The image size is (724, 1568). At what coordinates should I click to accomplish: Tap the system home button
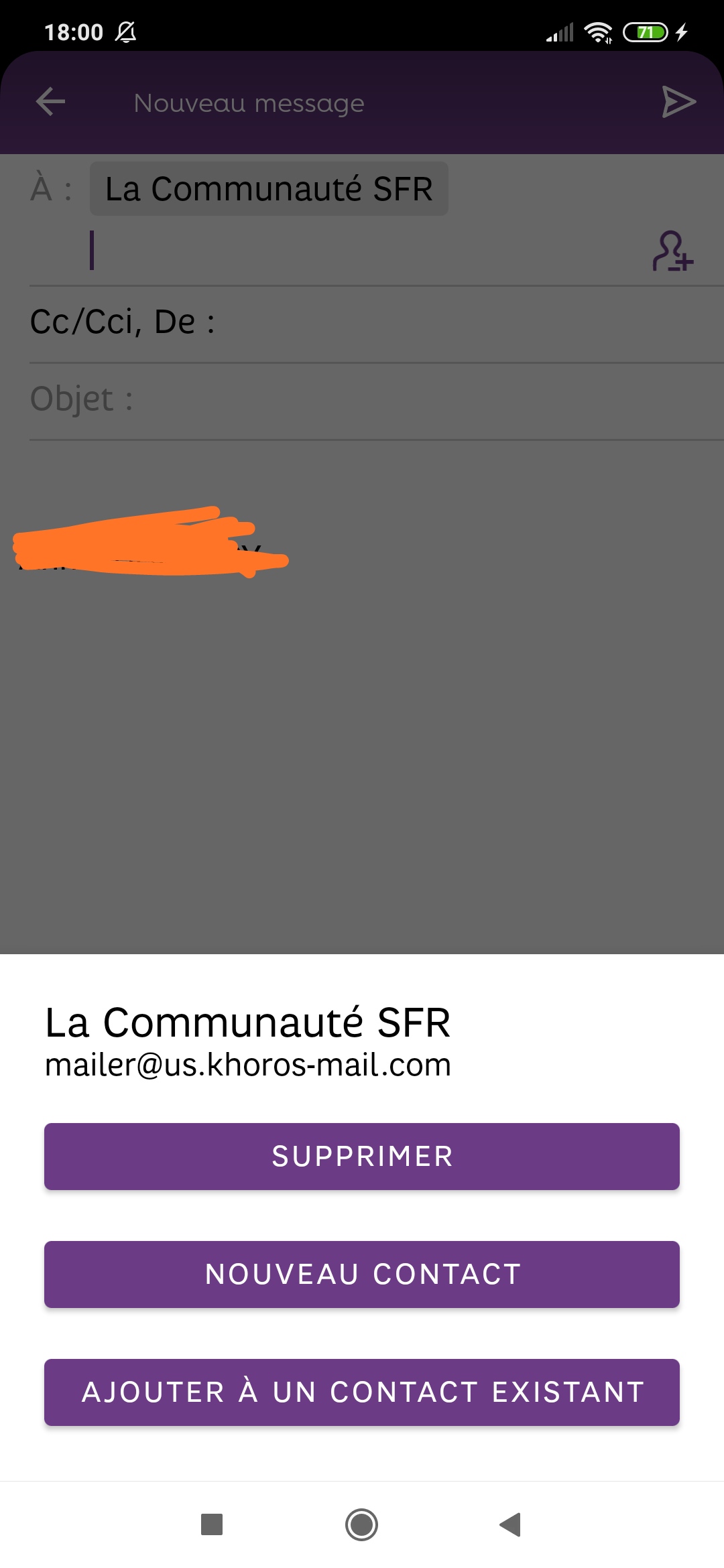(x=362, y=1524)
